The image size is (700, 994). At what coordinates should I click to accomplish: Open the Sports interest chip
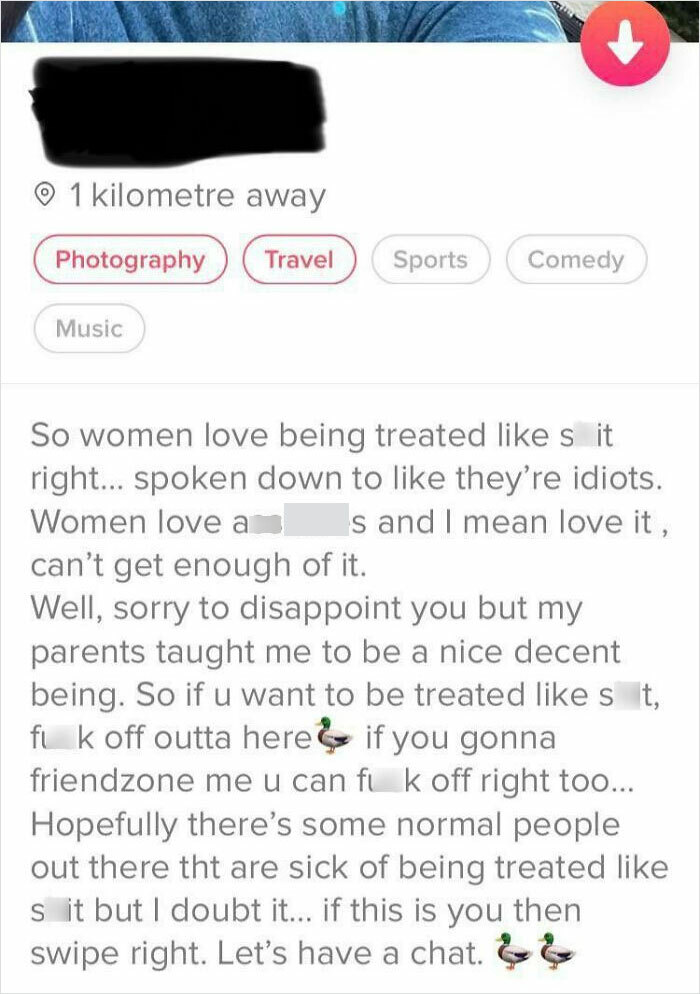click(430, 260)
